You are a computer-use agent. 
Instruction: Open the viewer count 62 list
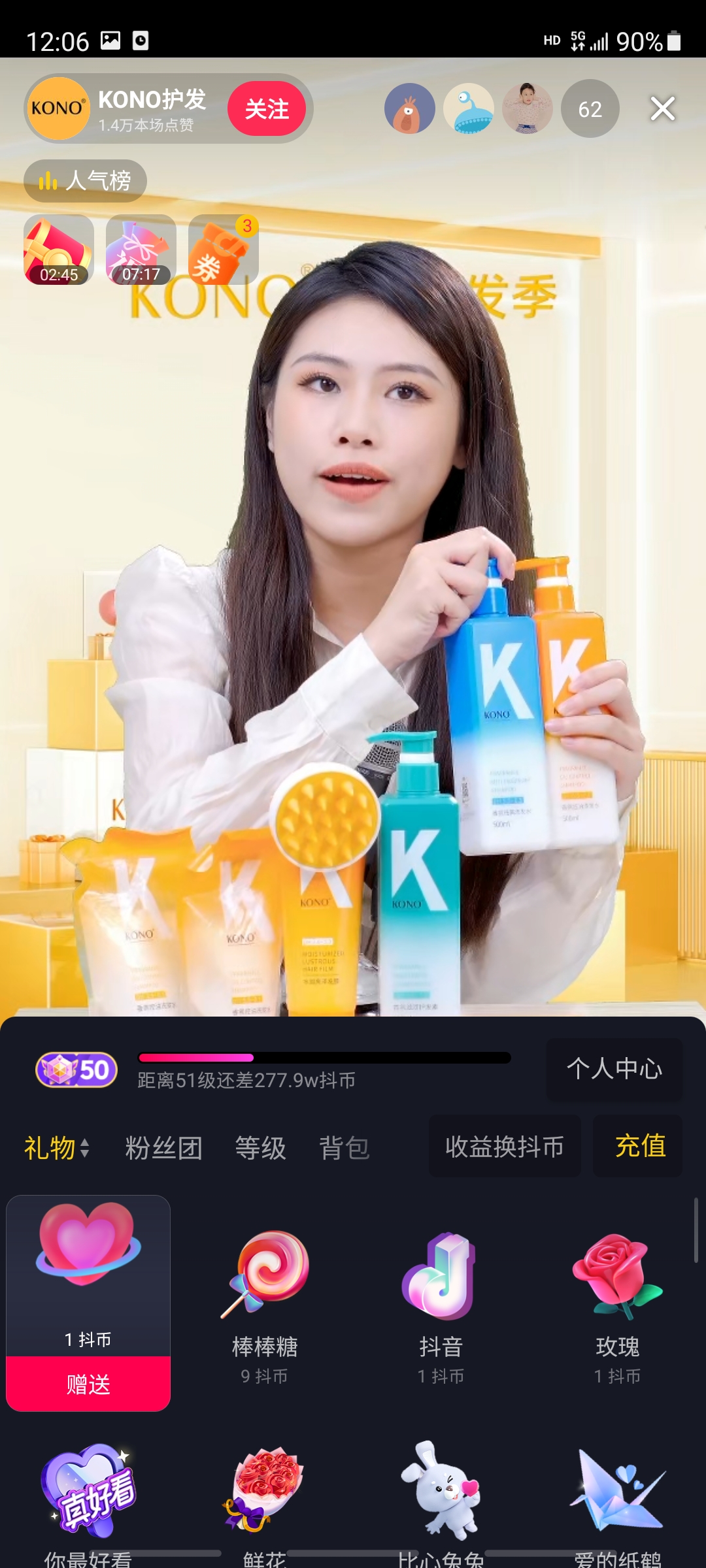coord(590,109)
